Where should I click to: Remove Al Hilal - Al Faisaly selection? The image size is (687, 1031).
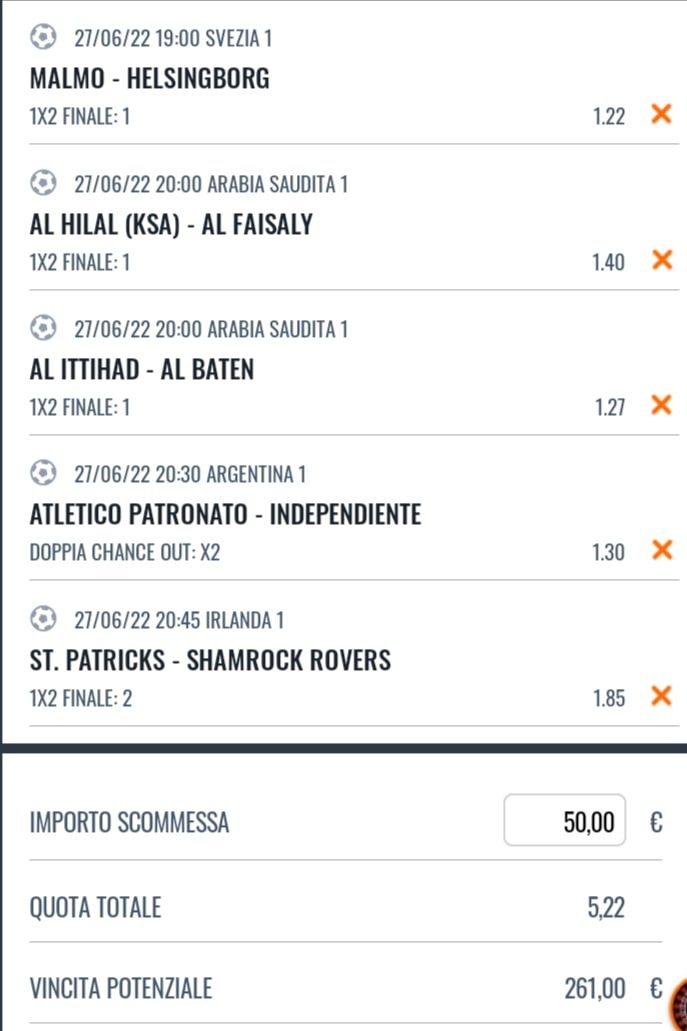pyautogui.click(x=660, y=260)
